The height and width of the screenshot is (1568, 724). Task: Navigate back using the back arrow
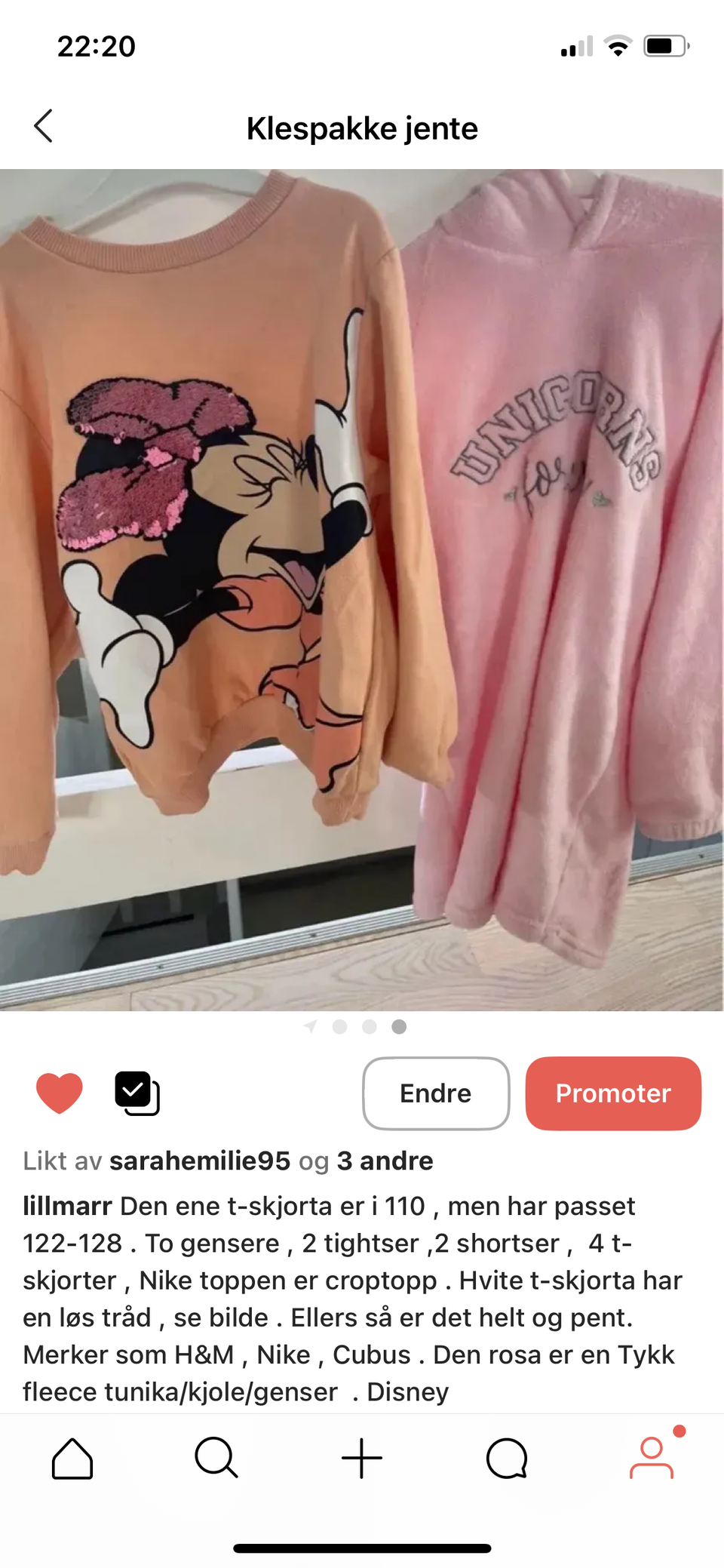43,127
